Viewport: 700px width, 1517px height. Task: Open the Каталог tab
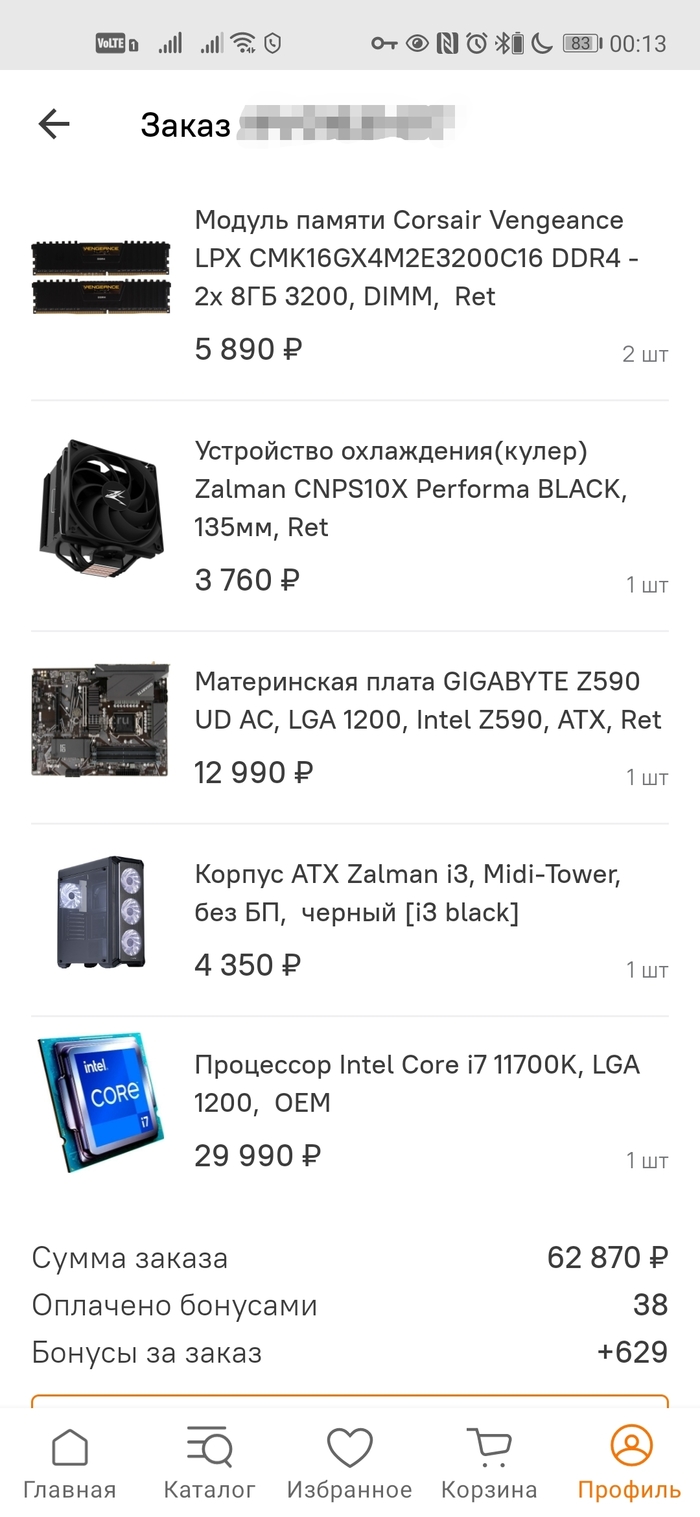coord(210,1463)
